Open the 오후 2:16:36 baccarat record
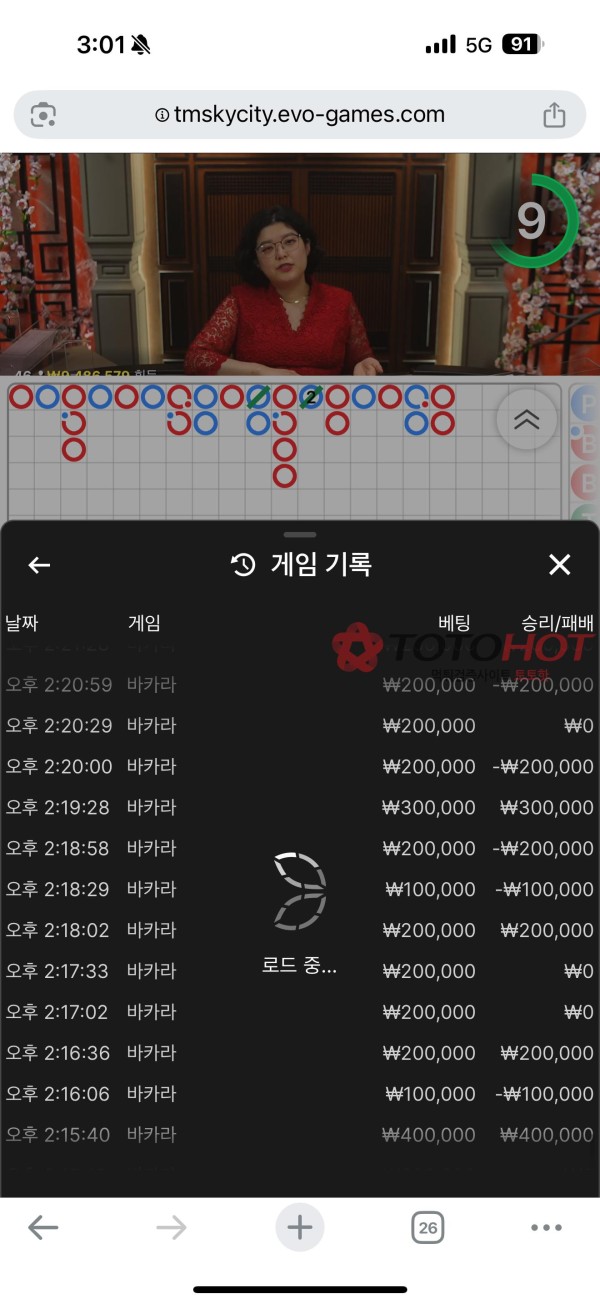Viewport: 600px width, 1304px height. 300,1053
